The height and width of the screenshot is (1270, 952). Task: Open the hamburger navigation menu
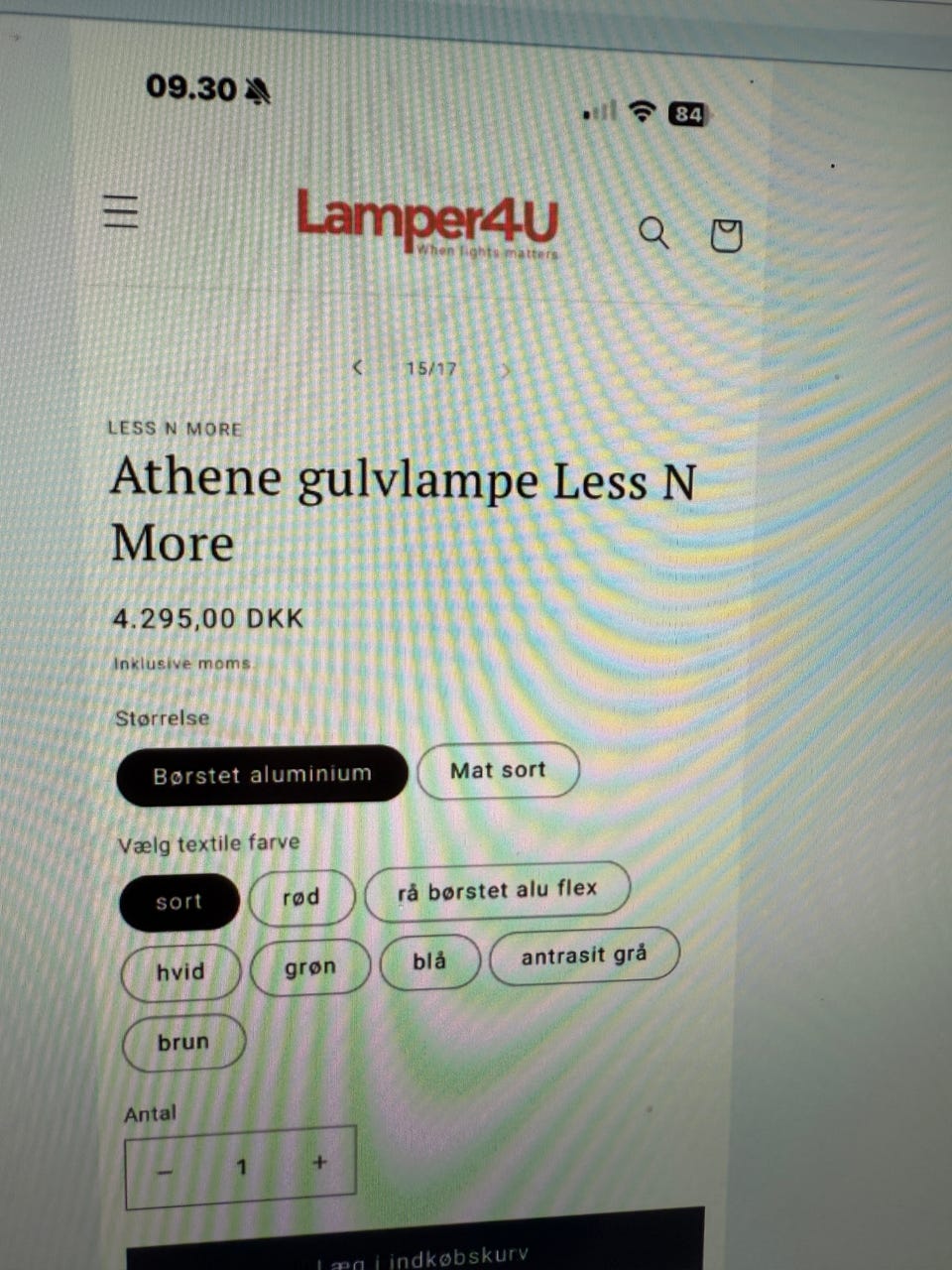tap(120, 212)
